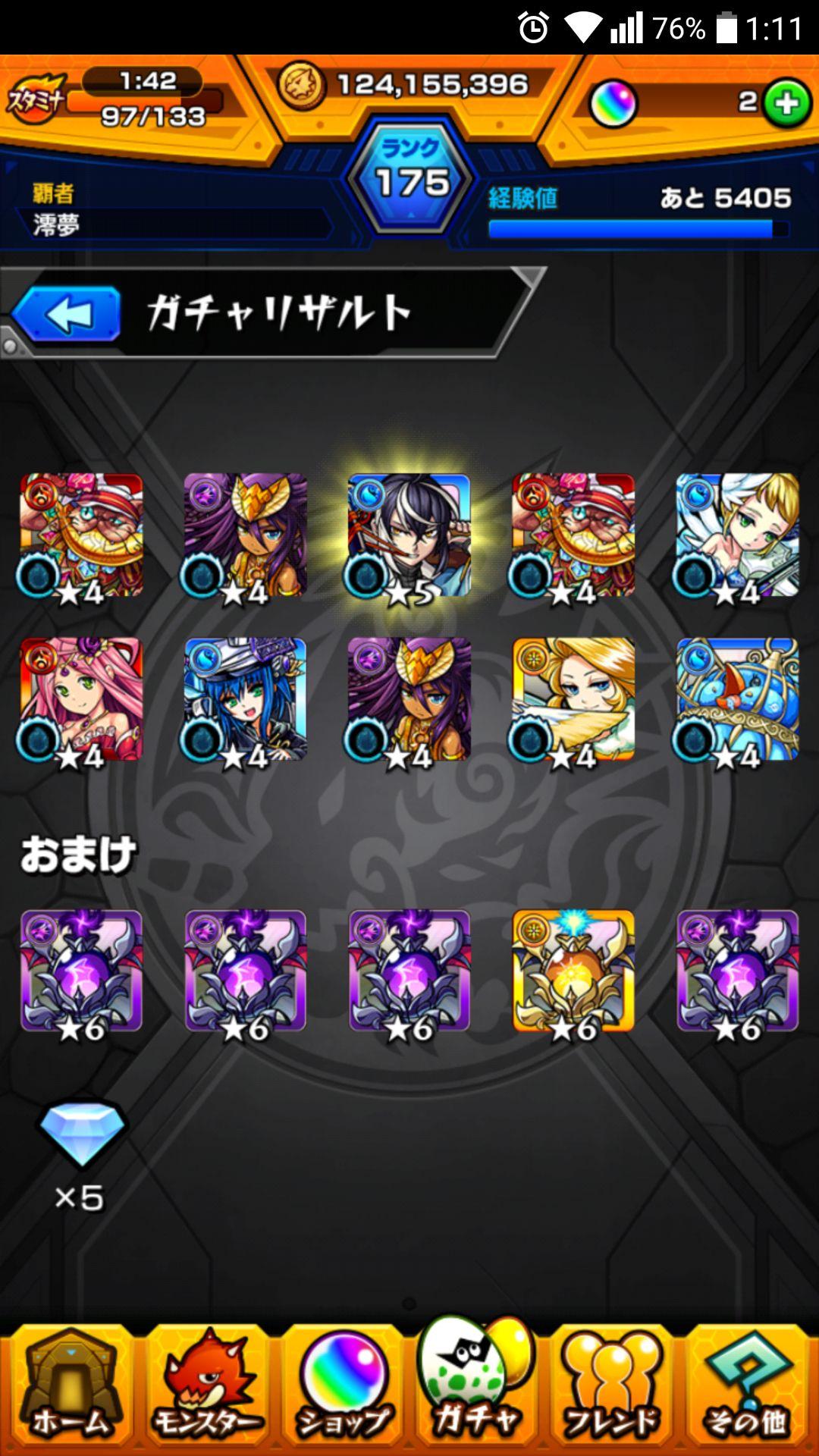
Task: Go back from the ガチャリザルト screen
Action: pyautogui.click(x=67, y=314)
